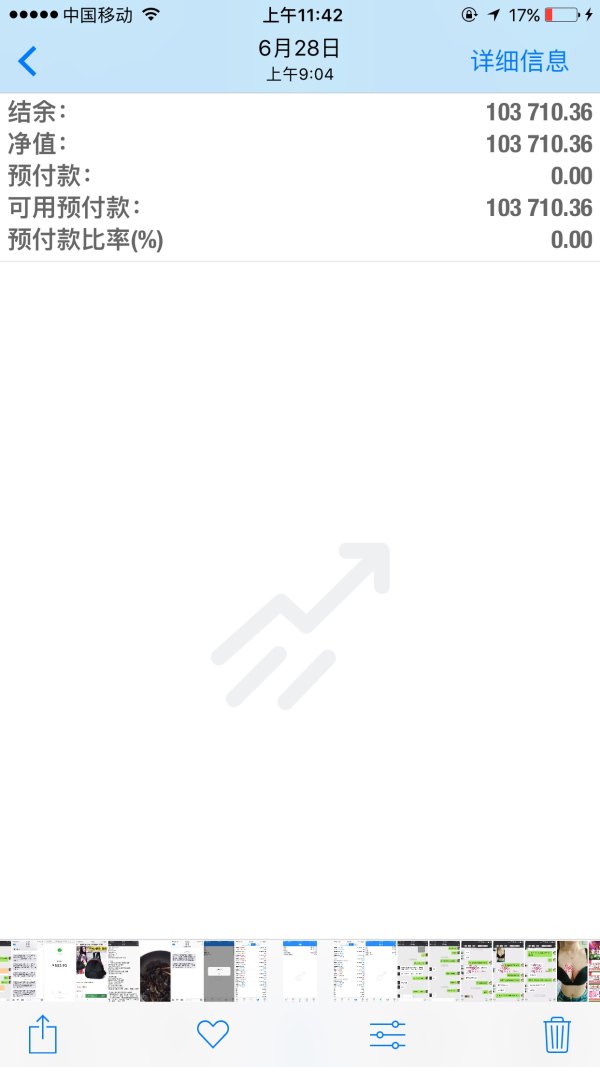Share this photo

(42, 1034)
